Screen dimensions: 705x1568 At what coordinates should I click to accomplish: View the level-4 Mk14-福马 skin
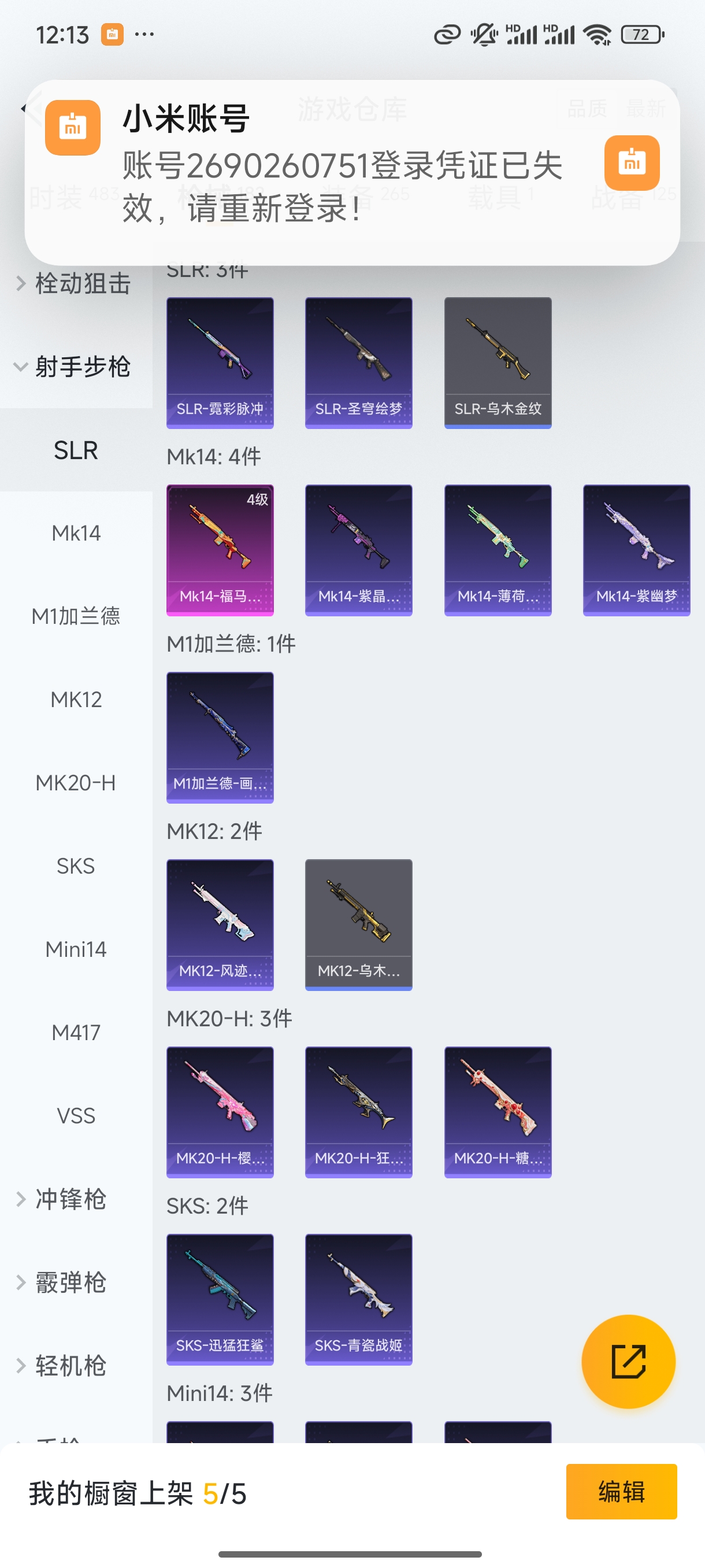coord(220,550)
